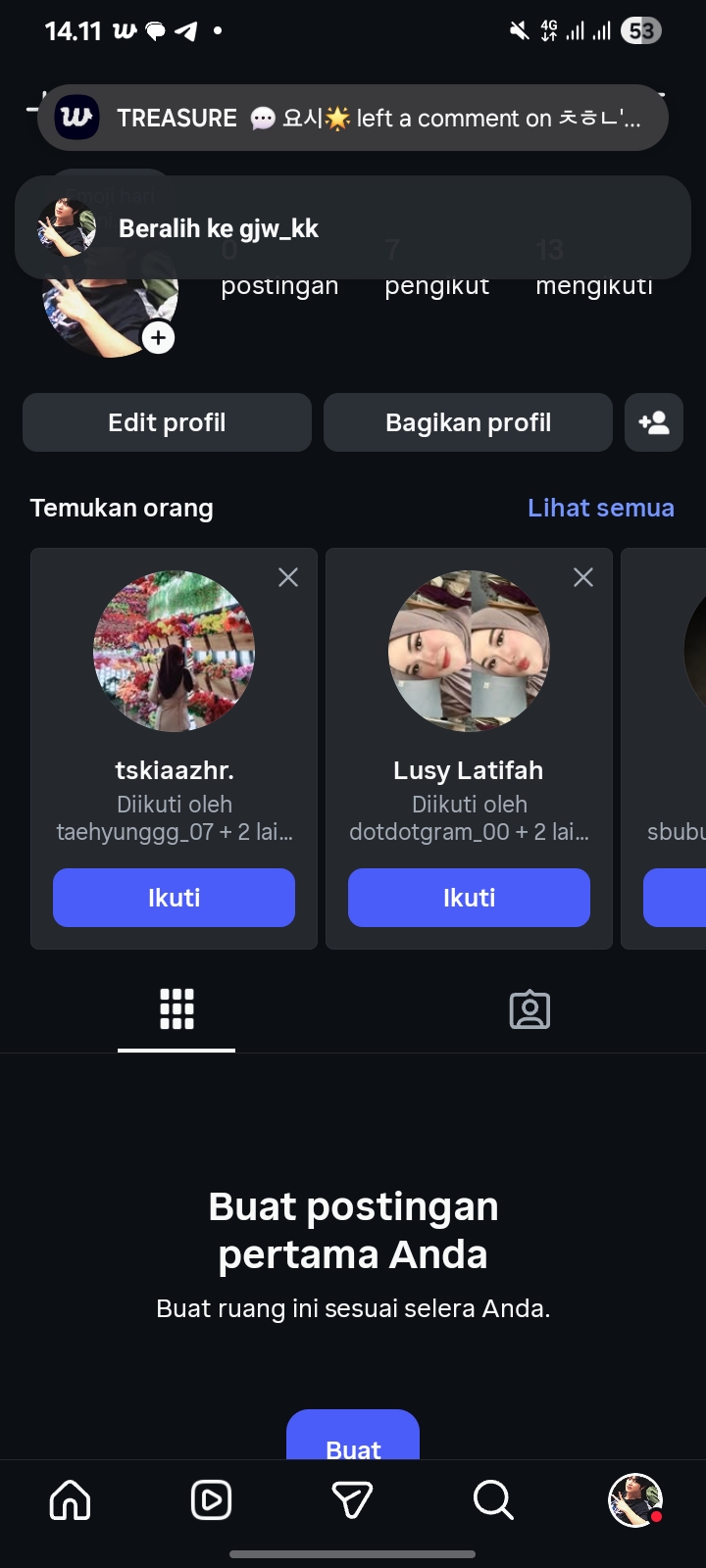Open the add-person discover icon
The image size is (706, 1568).
[654, 422]
